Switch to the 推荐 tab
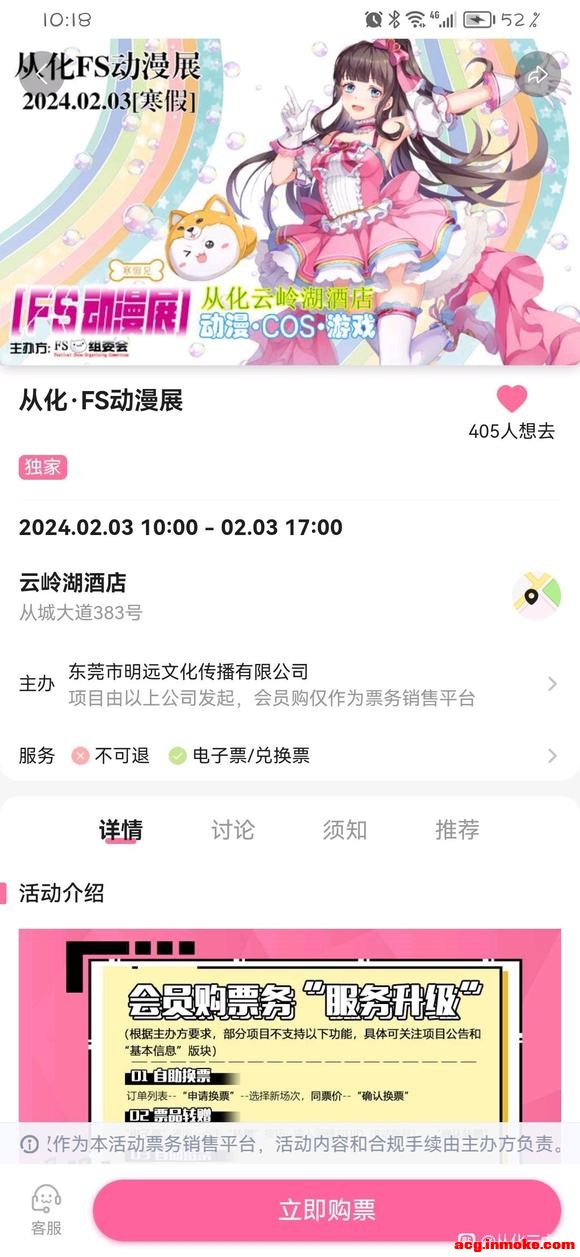 (457, 830)
